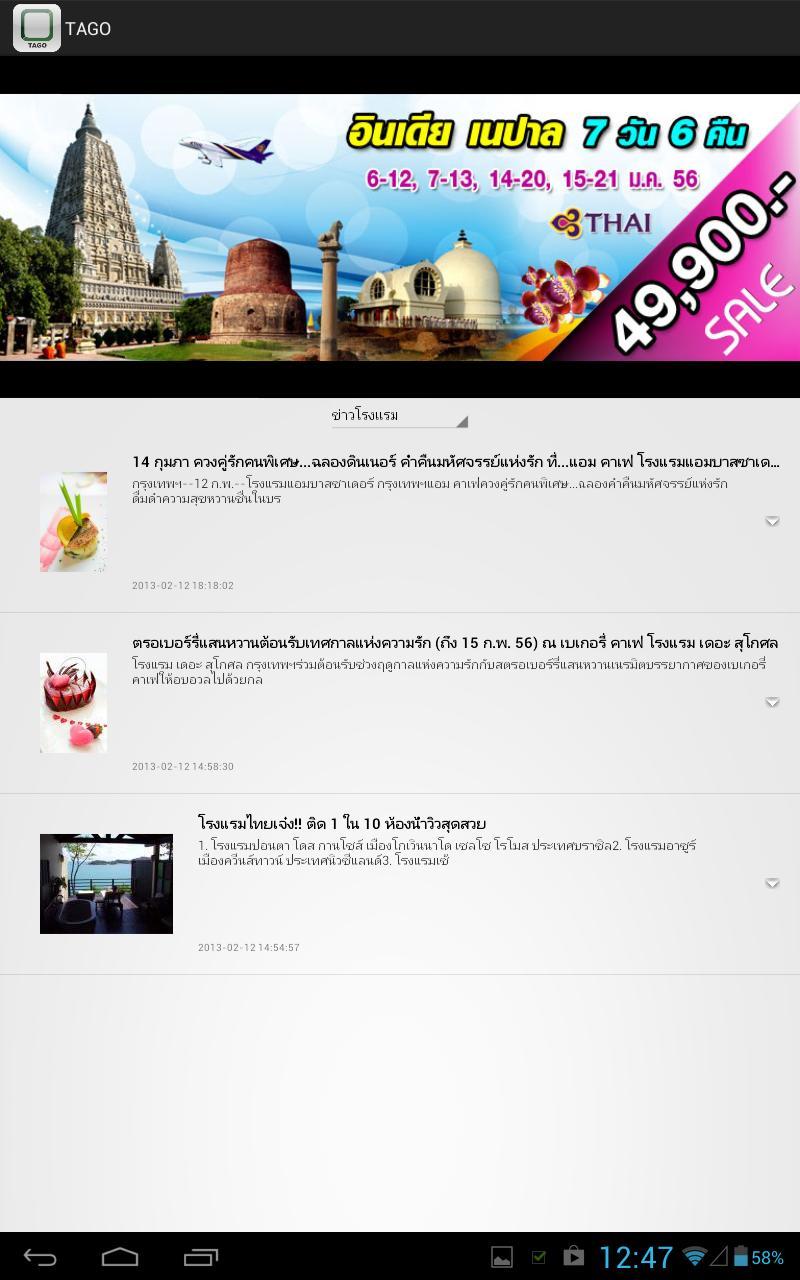Viewport: 800px width, 1280px height.
Task: Expand the โรงแรมไทยเจ๋ง!! news item arrow
Action: pos(772,883)
